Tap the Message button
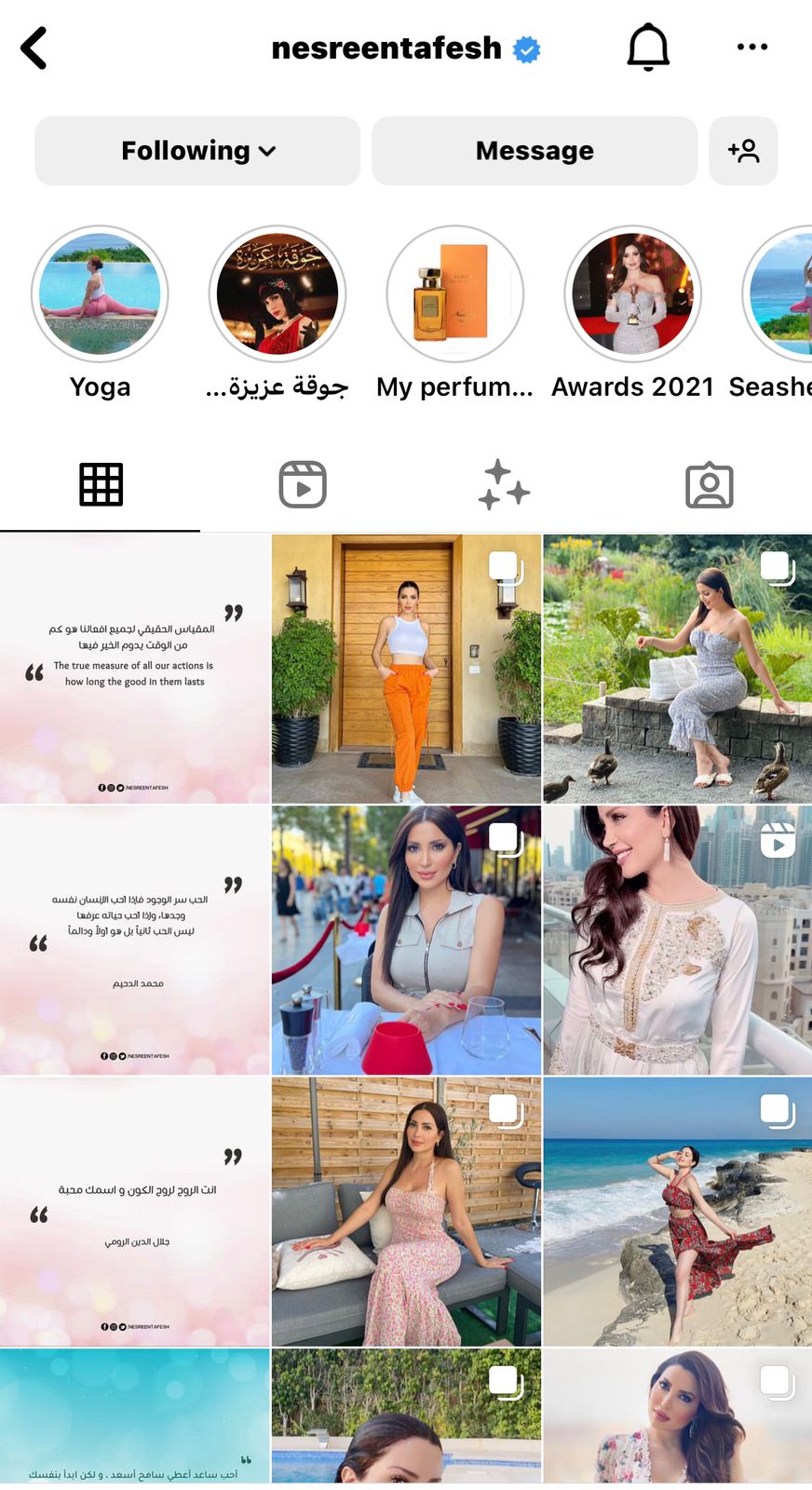Viewport: 812px width, 1490px height. pos(535,151)
